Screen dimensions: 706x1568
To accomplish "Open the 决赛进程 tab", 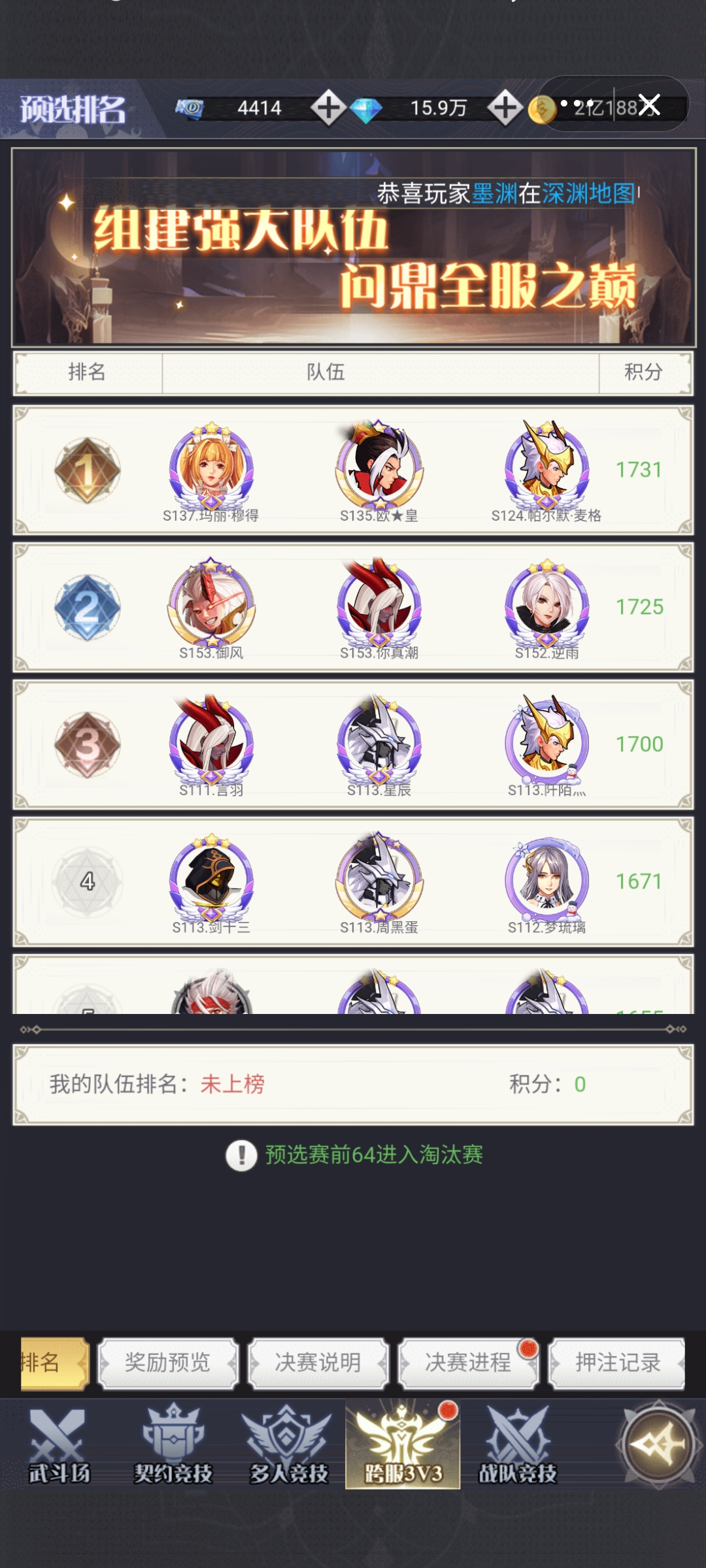I will coord(468,1362).
